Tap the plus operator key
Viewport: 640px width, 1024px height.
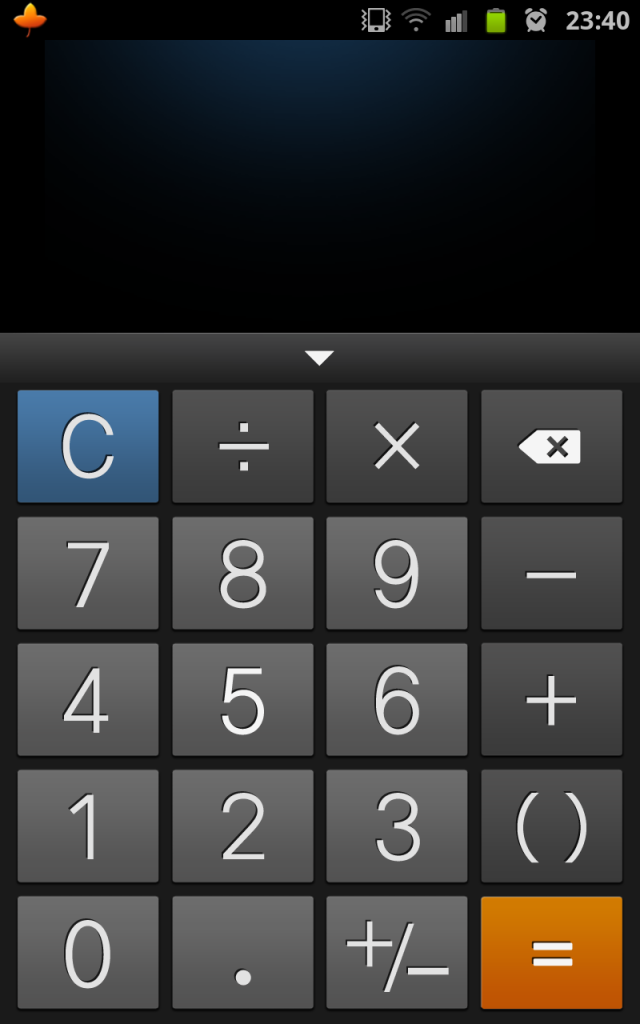tap(551, 699)
